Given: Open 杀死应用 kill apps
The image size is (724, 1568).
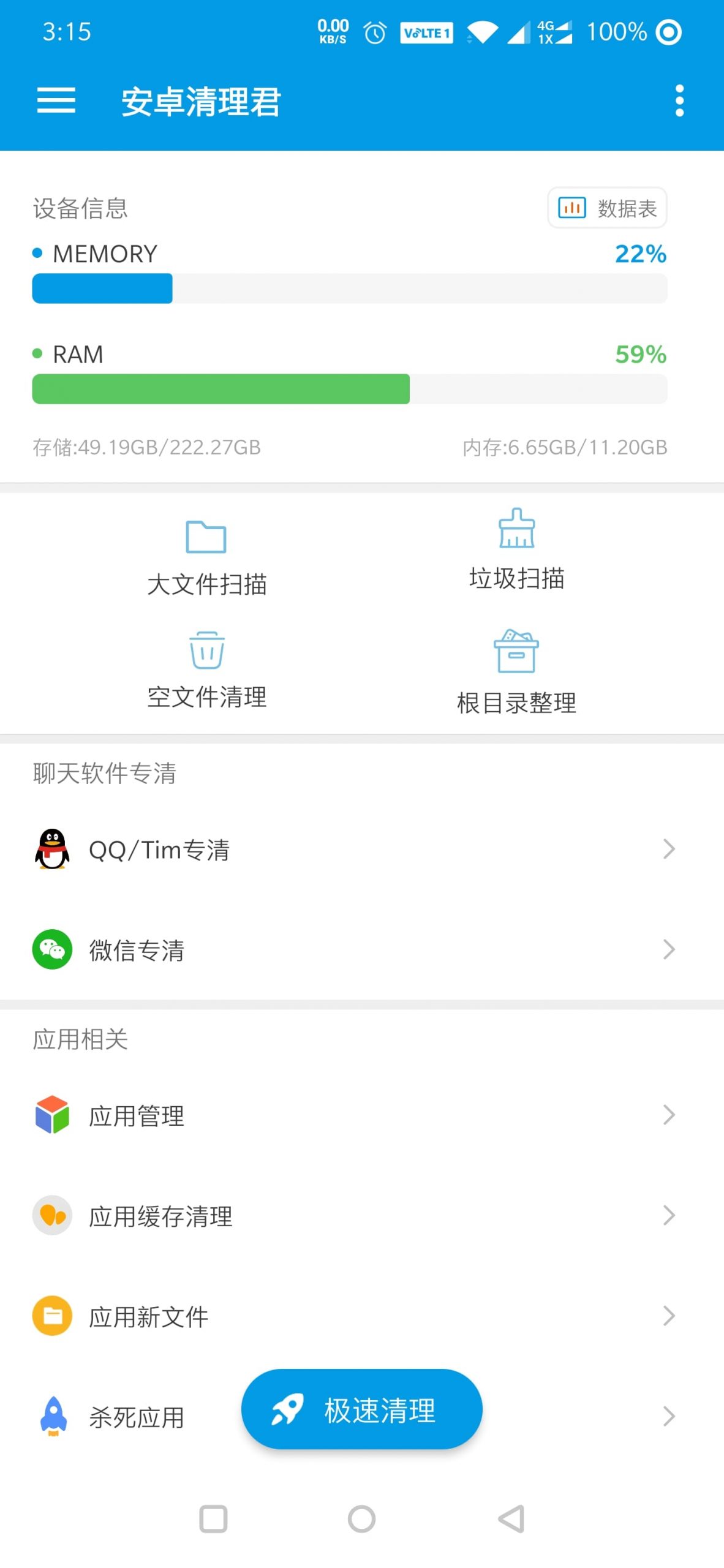Looking at the screenshot, I should (123, 1417).
